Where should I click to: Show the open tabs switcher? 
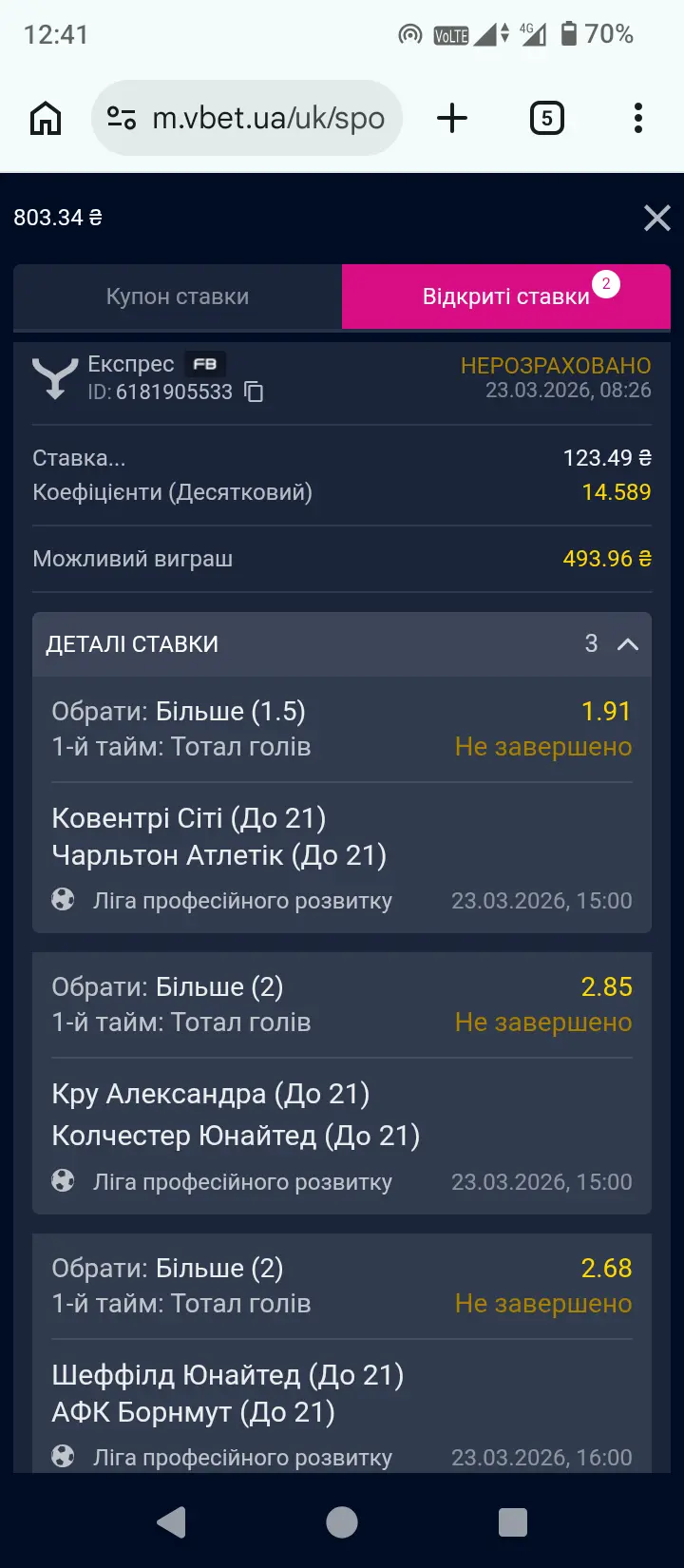coord(546,119)
